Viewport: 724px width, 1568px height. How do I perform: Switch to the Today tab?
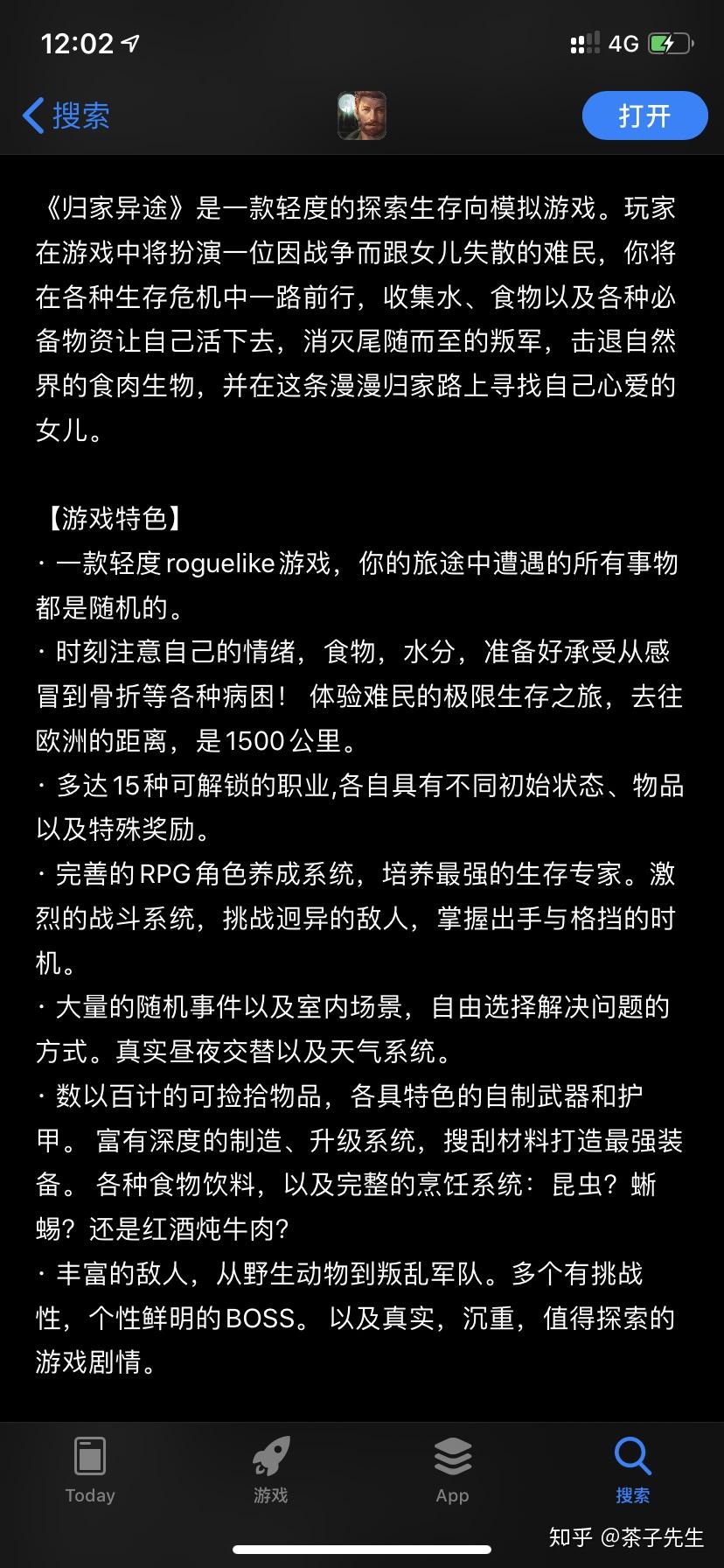pyautogui.click(x=90, y=1470)
